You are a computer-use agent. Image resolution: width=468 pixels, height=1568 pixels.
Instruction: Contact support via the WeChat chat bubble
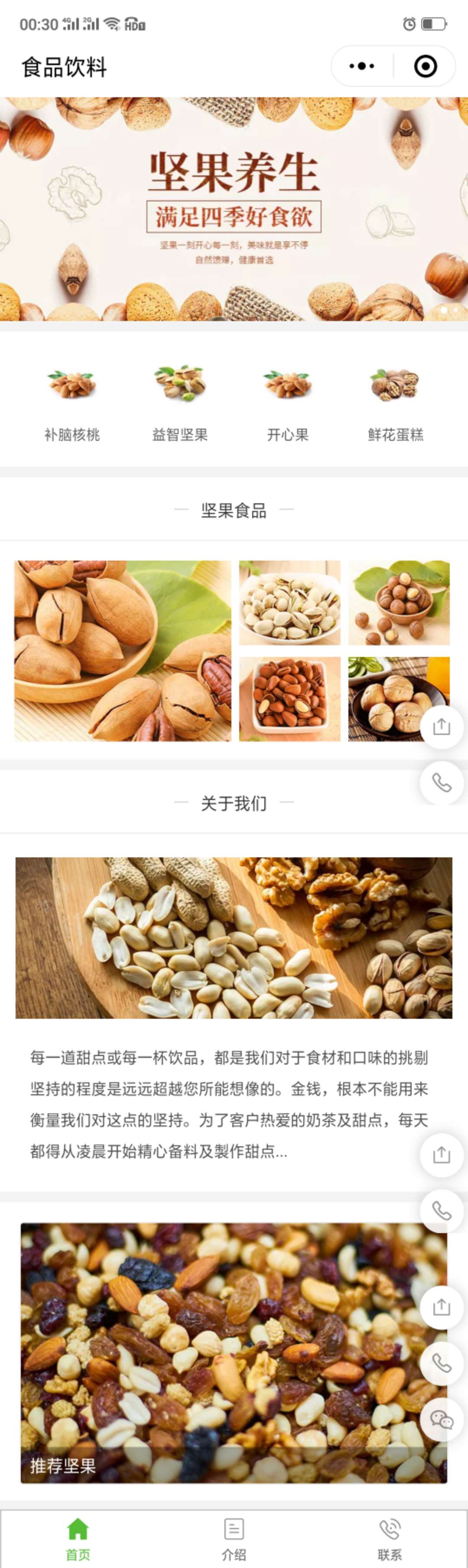point(442,1420)
